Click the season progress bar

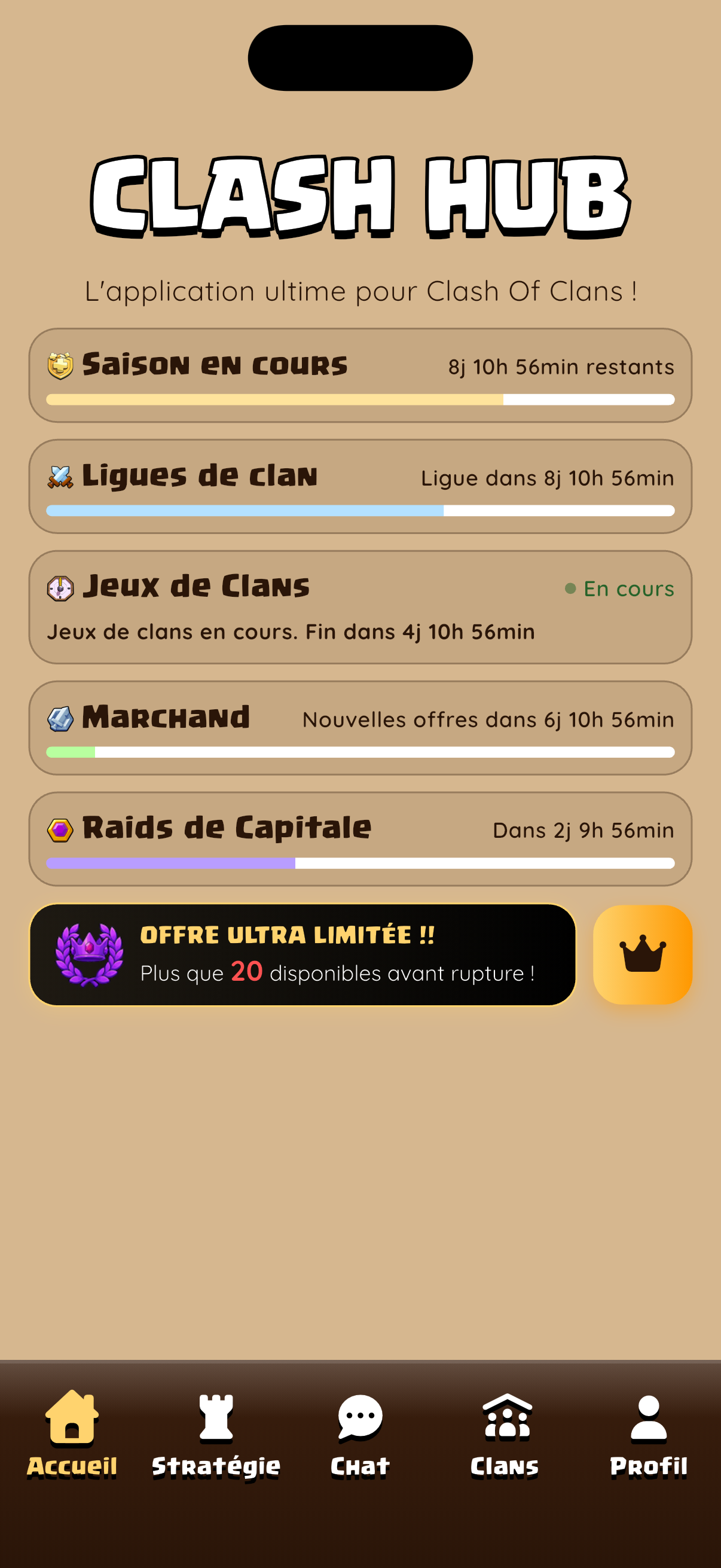point(360,400)
